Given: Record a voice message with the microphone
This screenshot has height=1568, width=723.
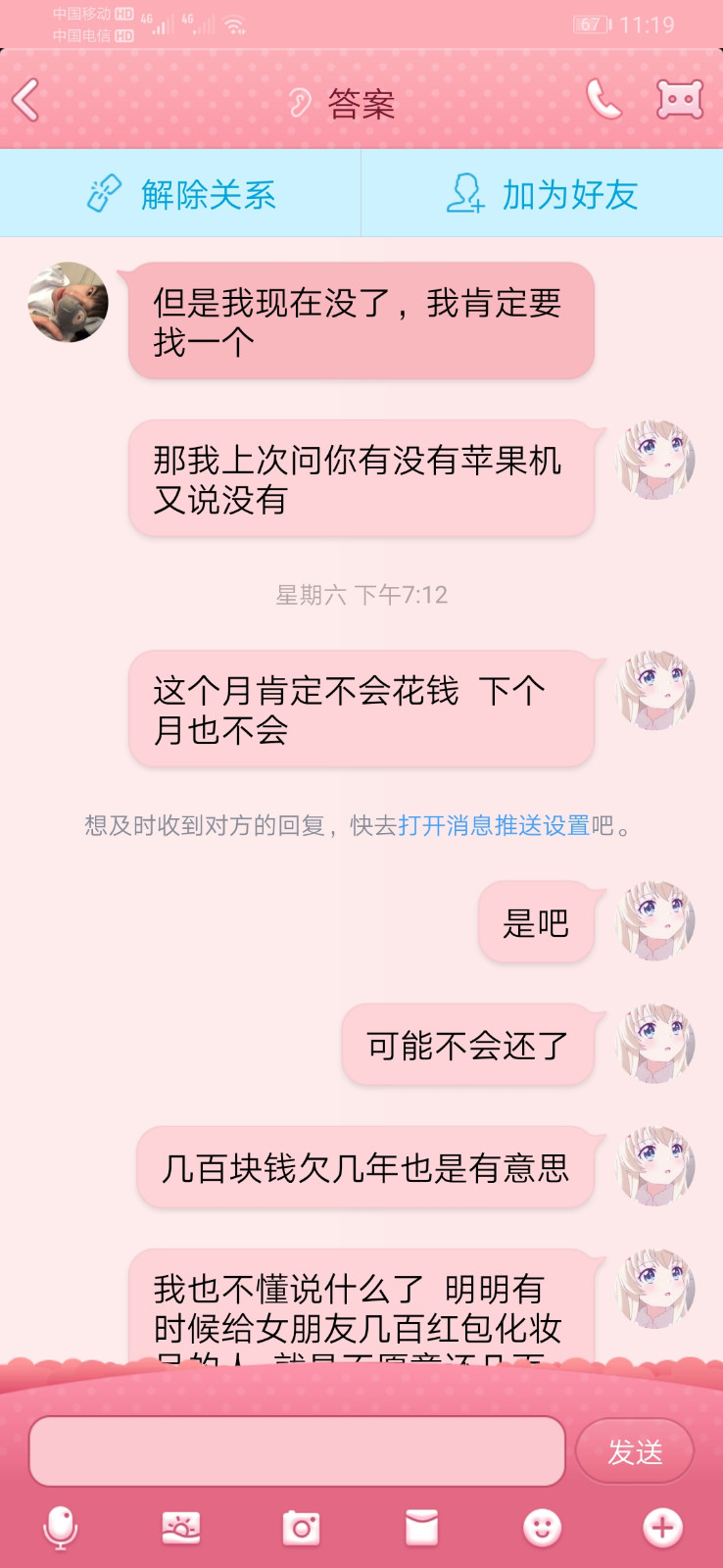Looking at the screenshot, I should (x=61, y=1527).
